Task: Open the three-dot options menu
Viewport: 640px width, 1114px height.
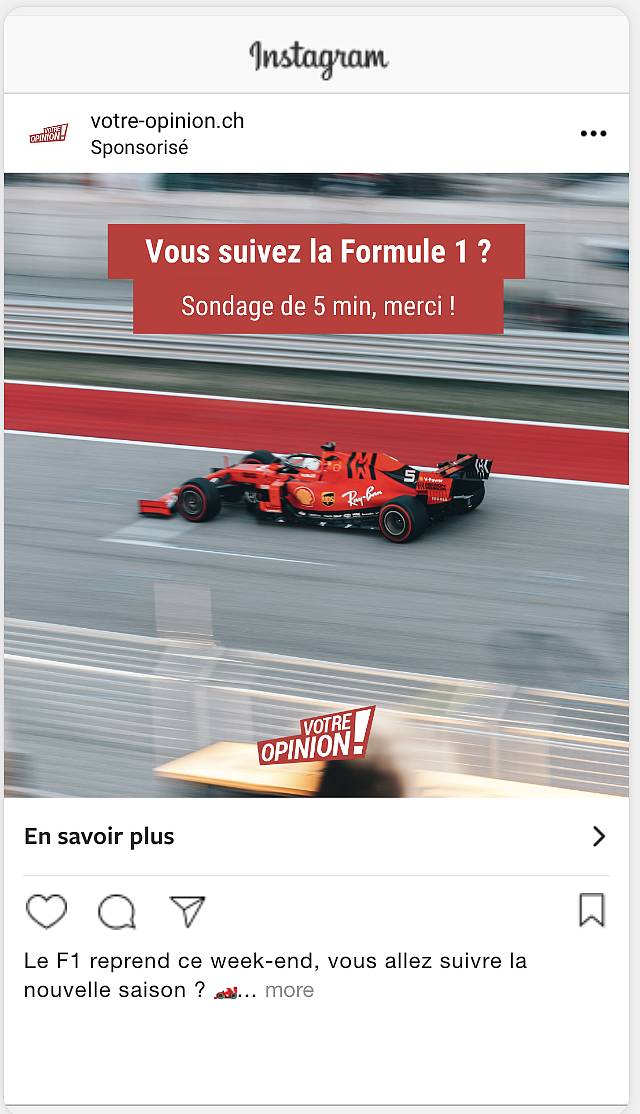Action: 593,134
